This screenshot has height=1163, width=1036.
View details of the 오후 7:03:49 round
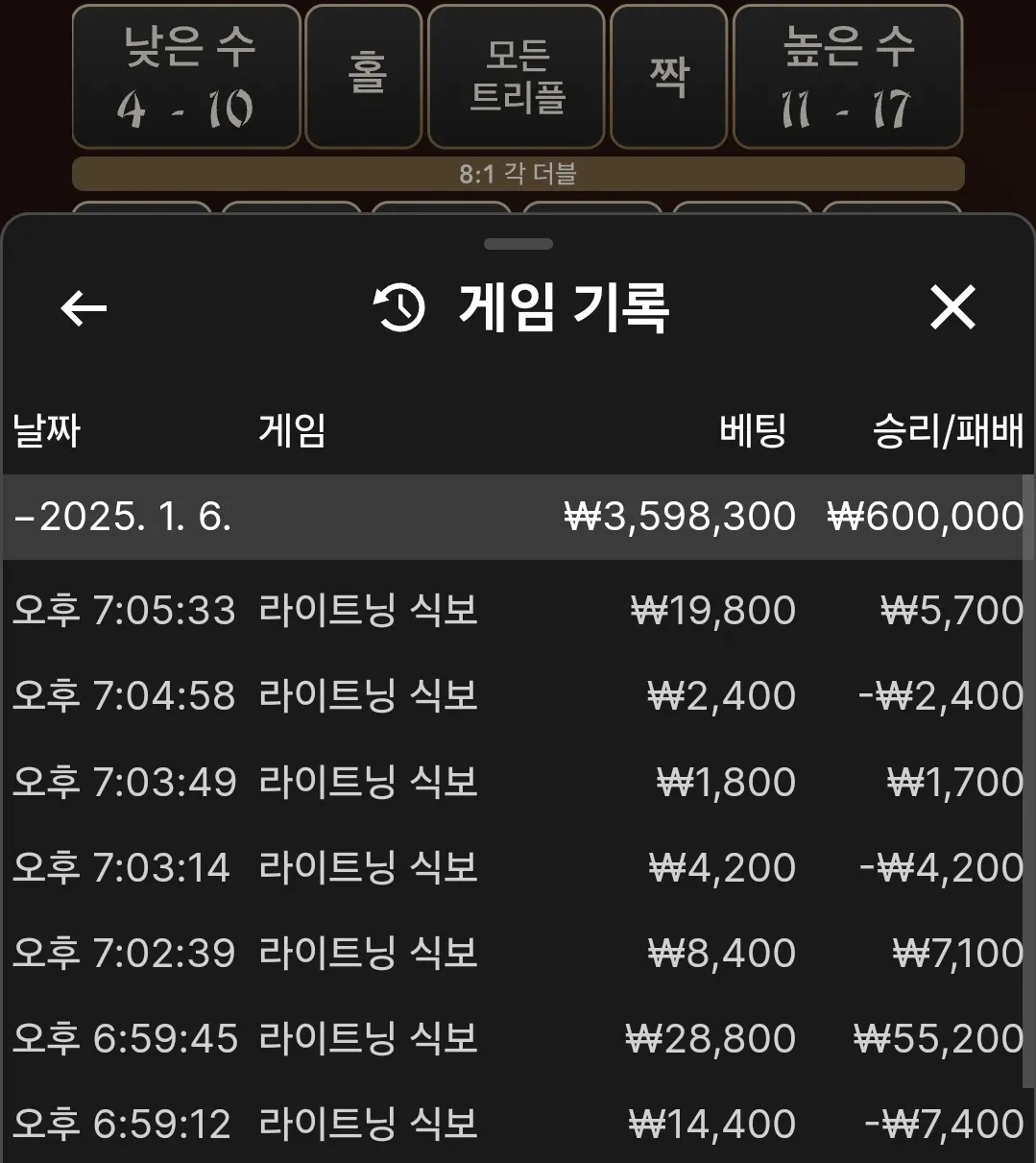pyautogui.click(x=518, y=782)
